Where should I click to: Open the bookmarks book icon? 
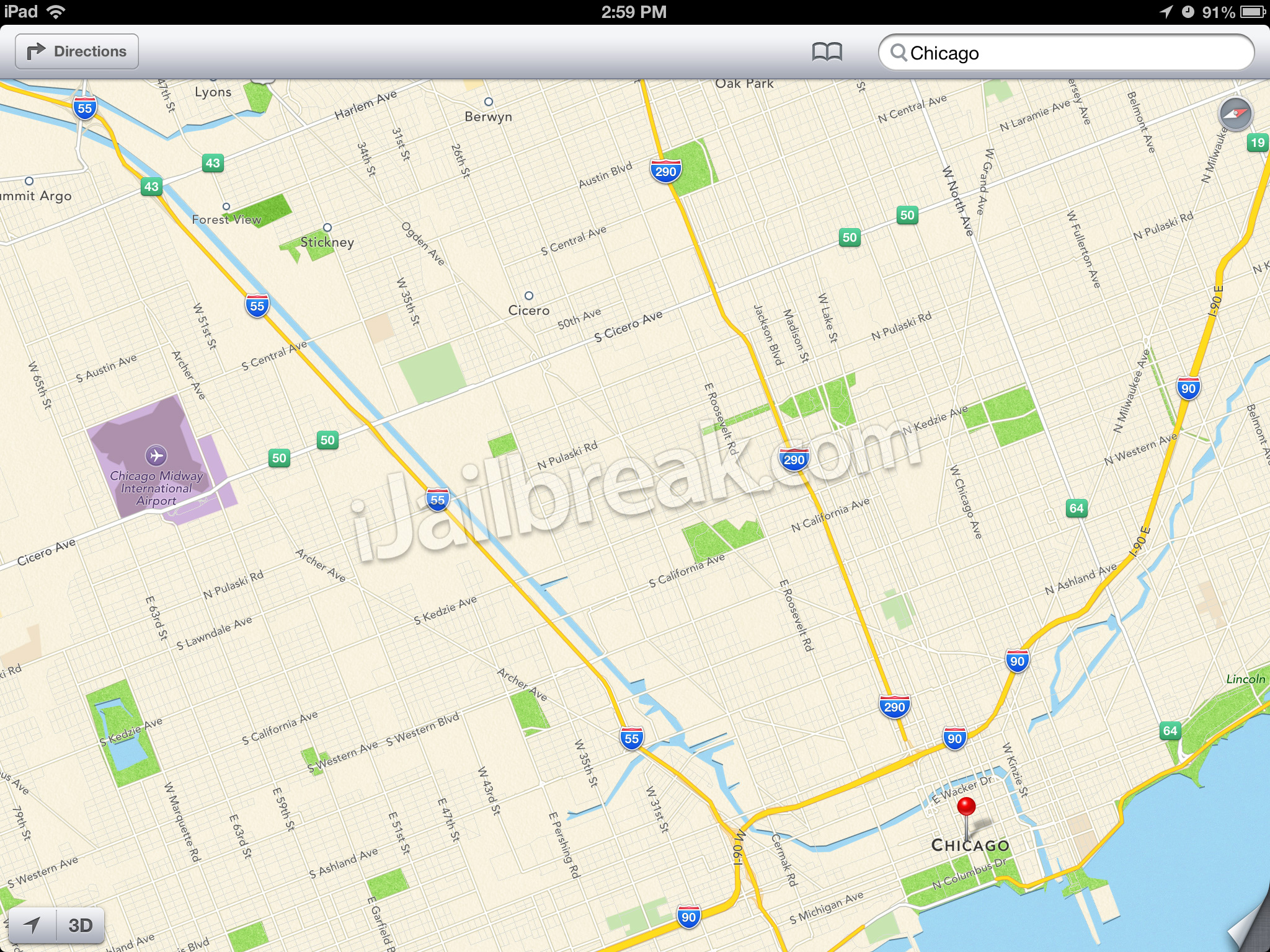pos(827,52)
